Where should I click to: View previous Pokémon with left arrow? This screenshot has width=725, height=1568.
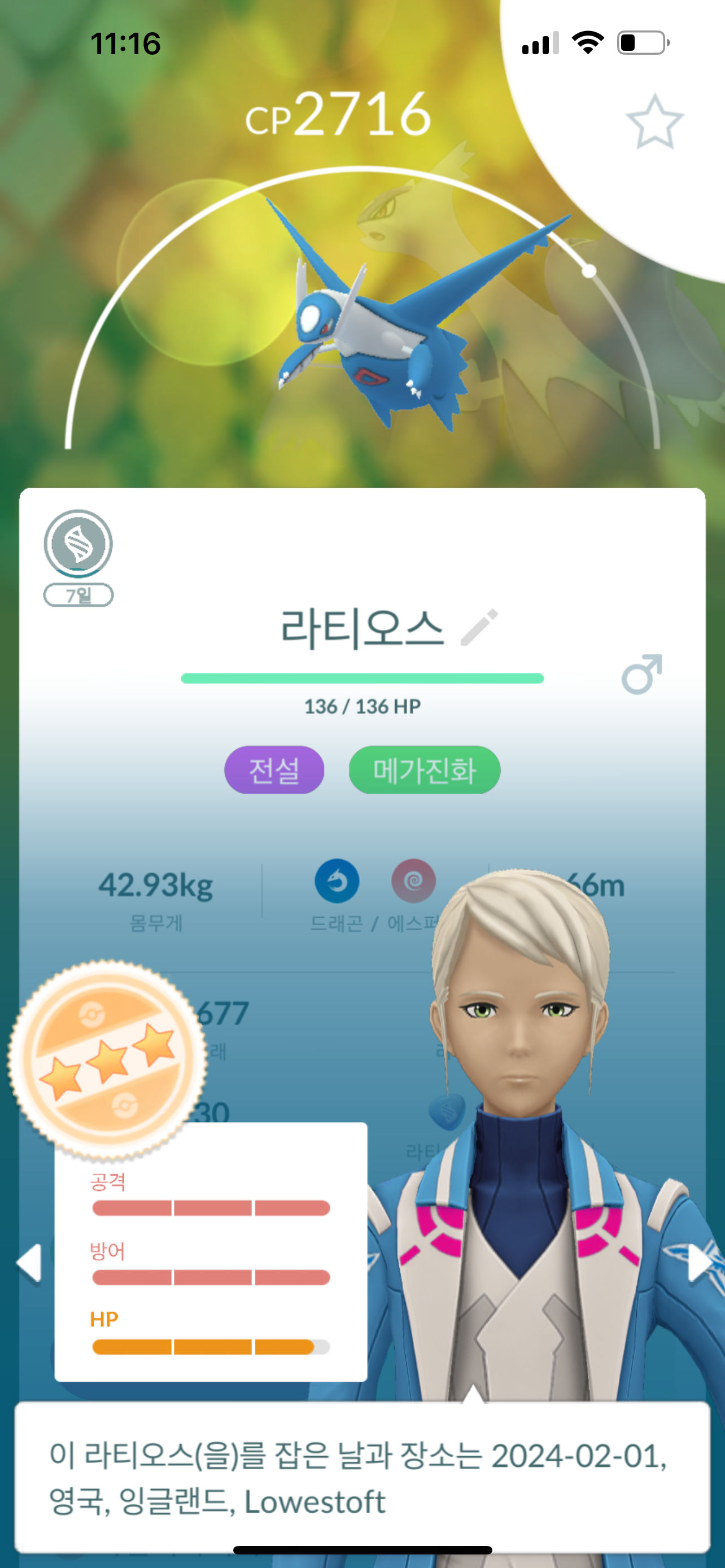(x=29, y=1263)
